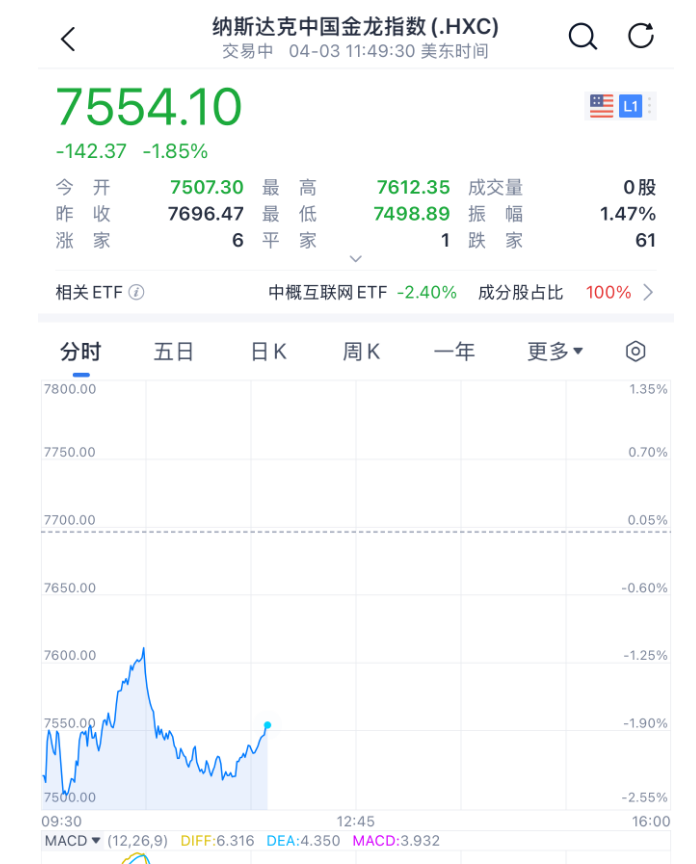The height and width of the screenshot is (864, 696).
Task: Switch to the 日K chart tab
Action: tap(268, 352)
